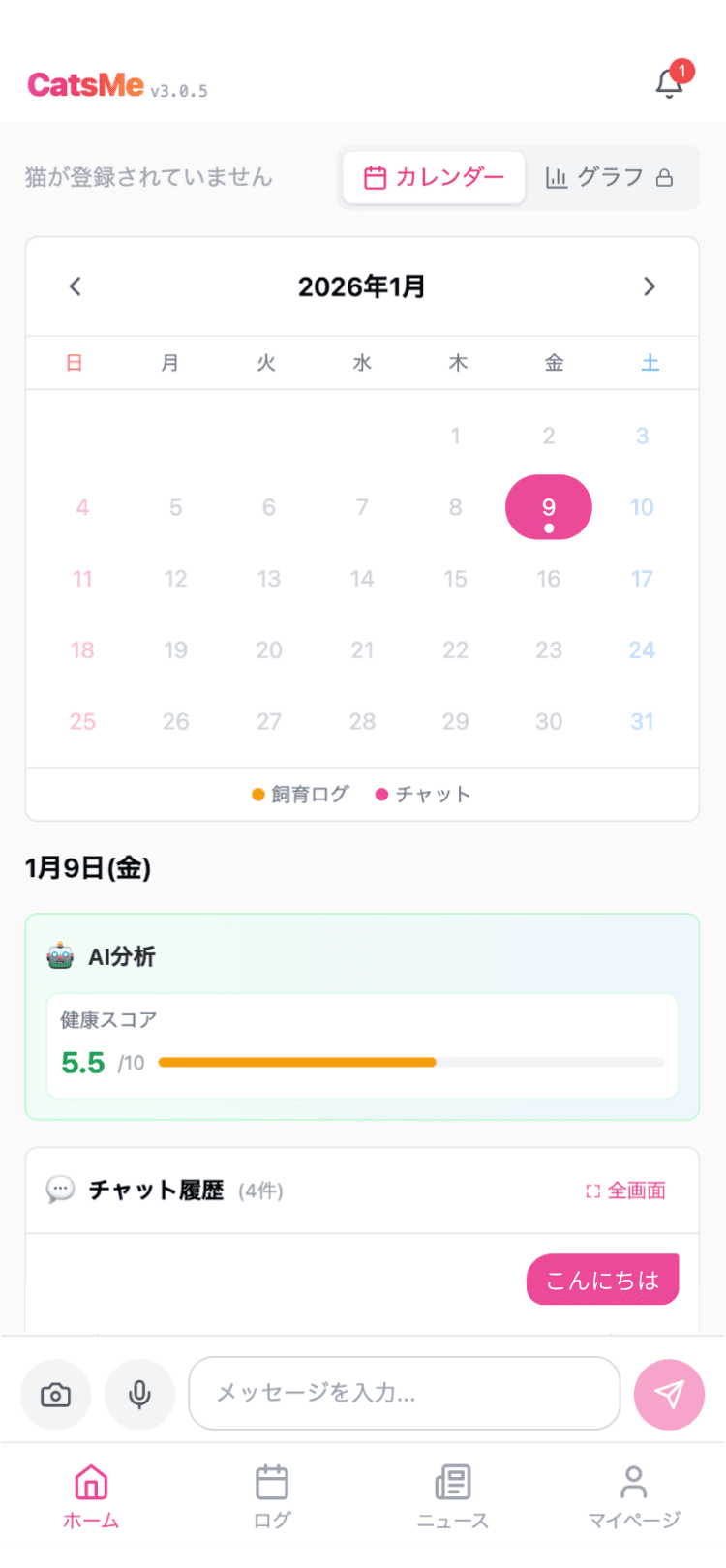726x1568 pixels.
Task: Focus the メッセージを入力 text field
Action: tap(405, 1393)
